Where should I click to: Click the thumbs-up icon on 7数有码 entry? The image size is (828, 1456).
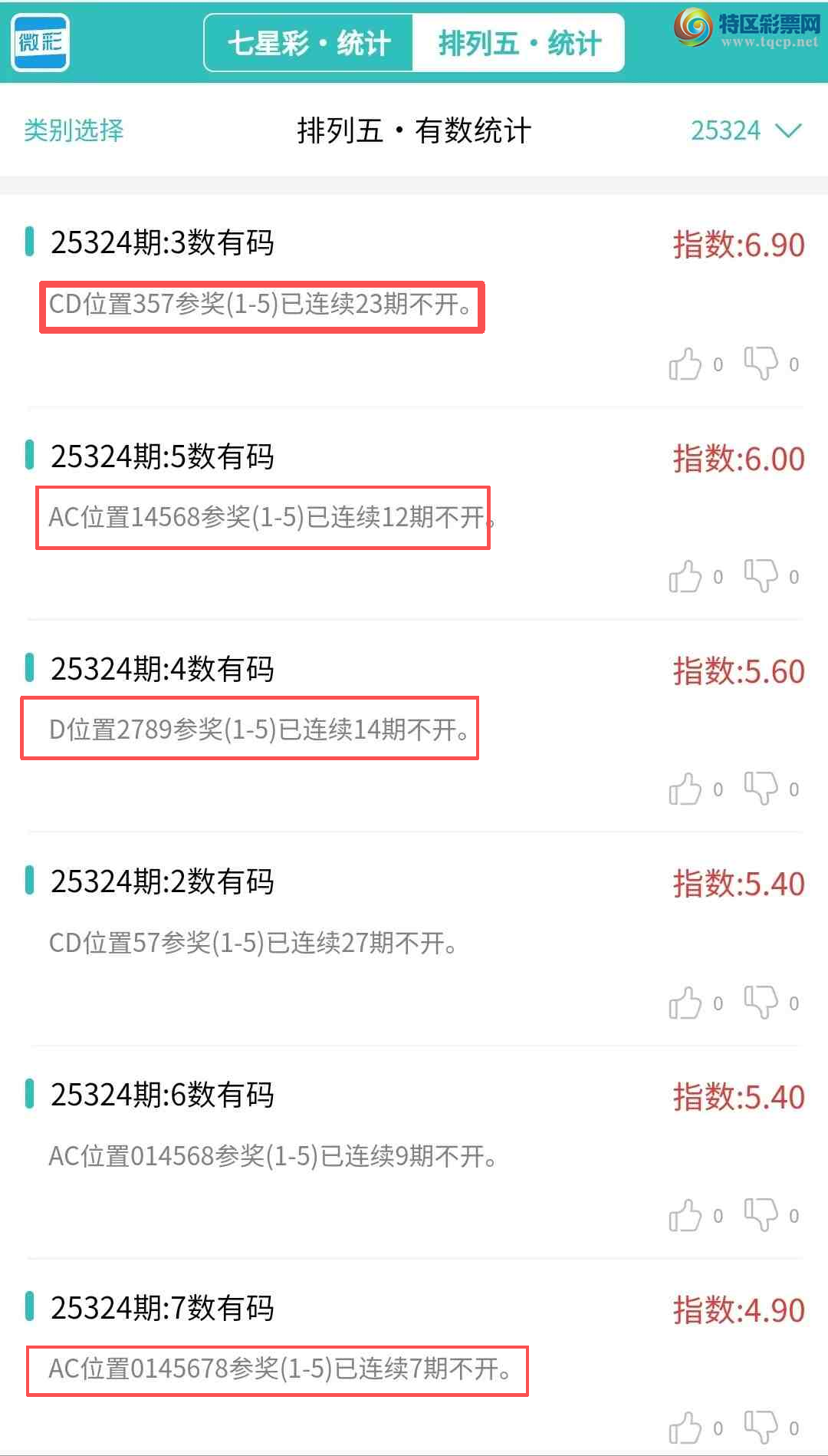tap(688, 1428)
